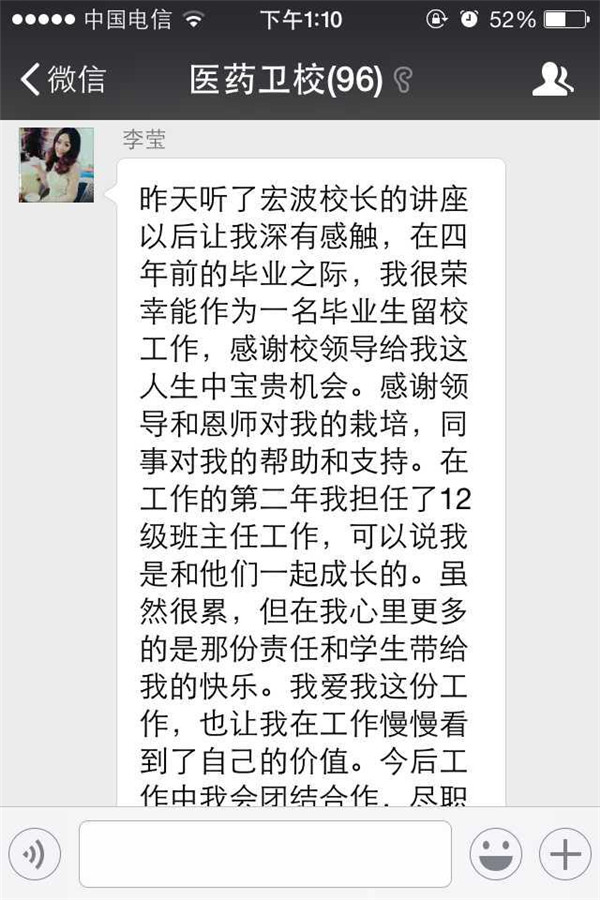Open the plus attachments menu

coord(565,854)
